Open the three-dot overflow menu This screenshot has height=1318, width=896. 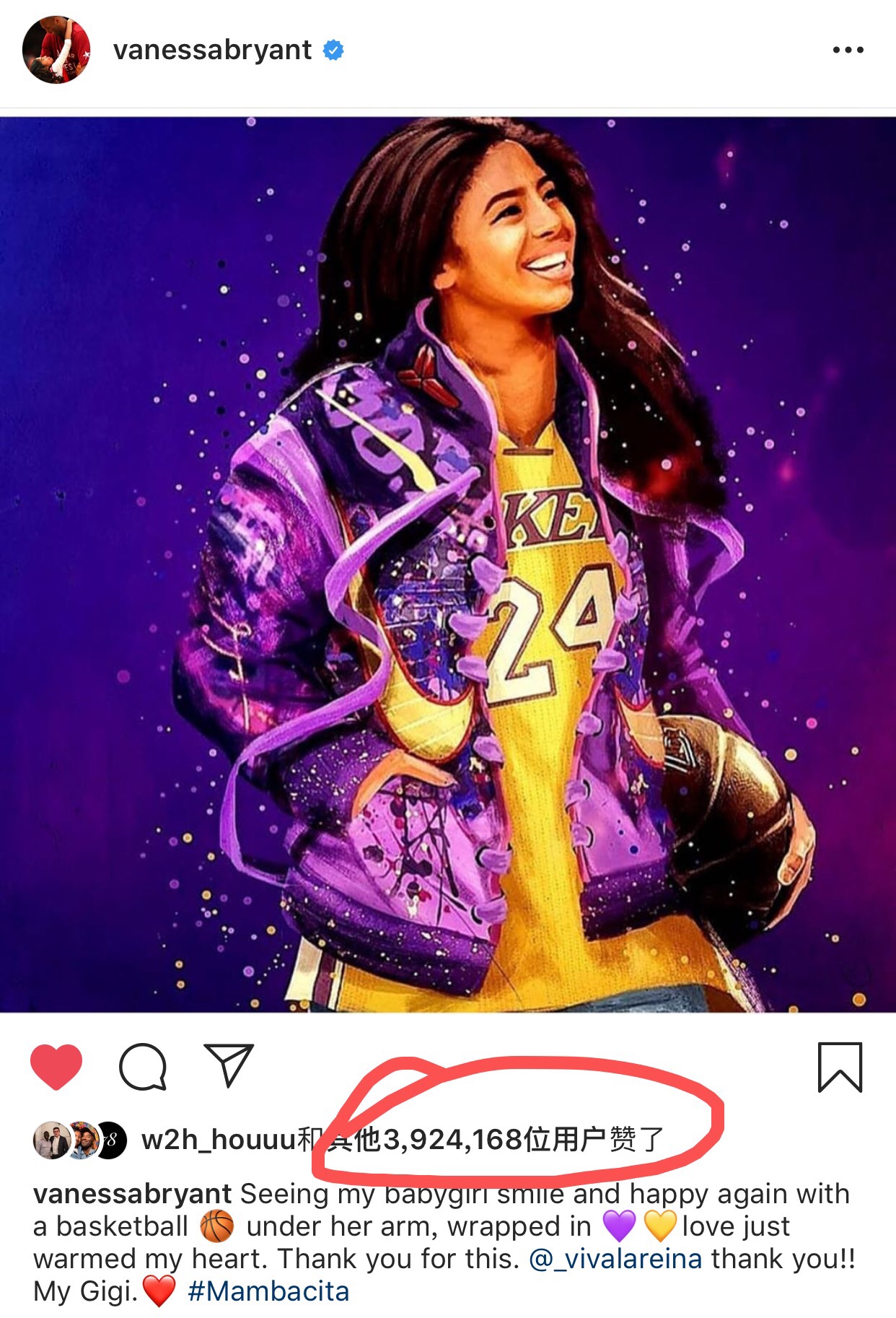[847, 50]
